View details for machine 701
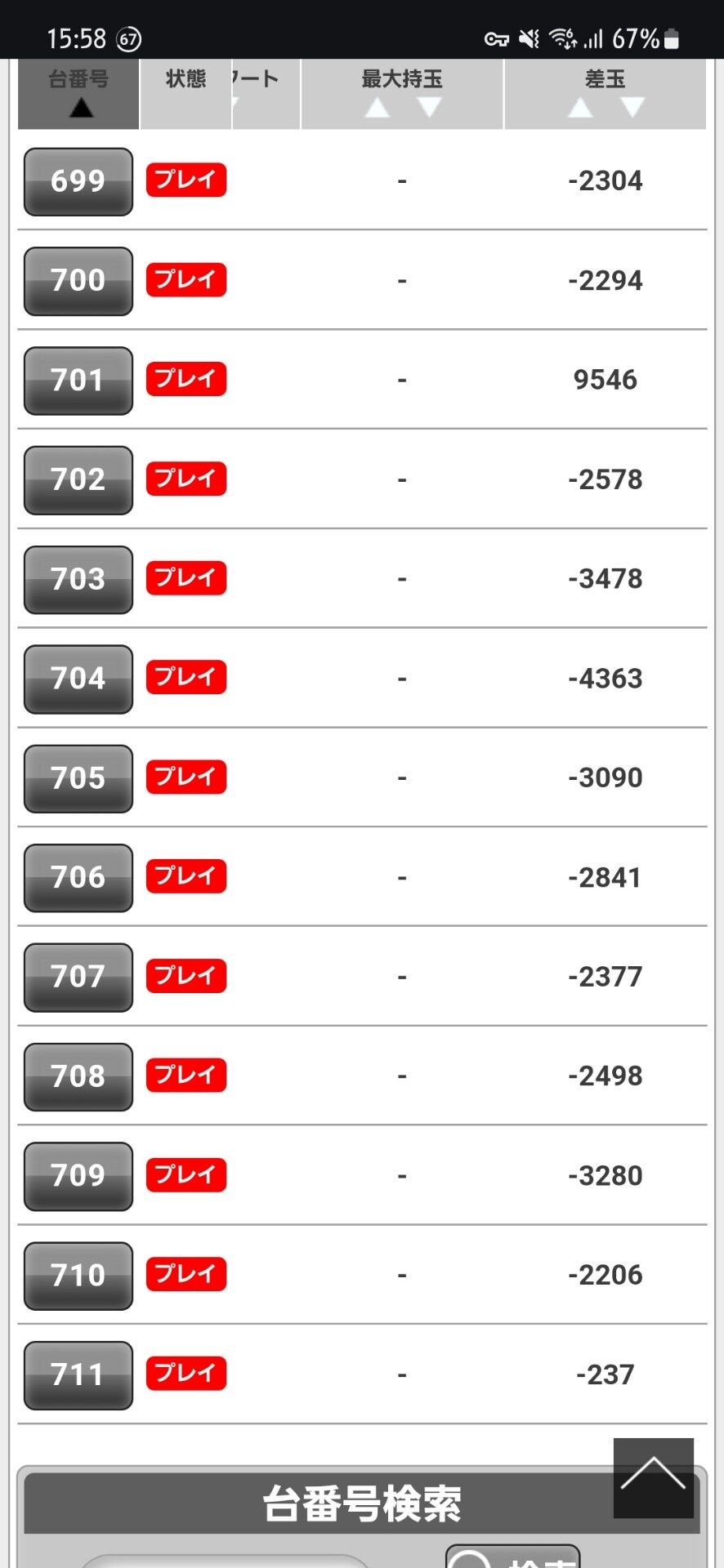 click(x=78, y=381)
